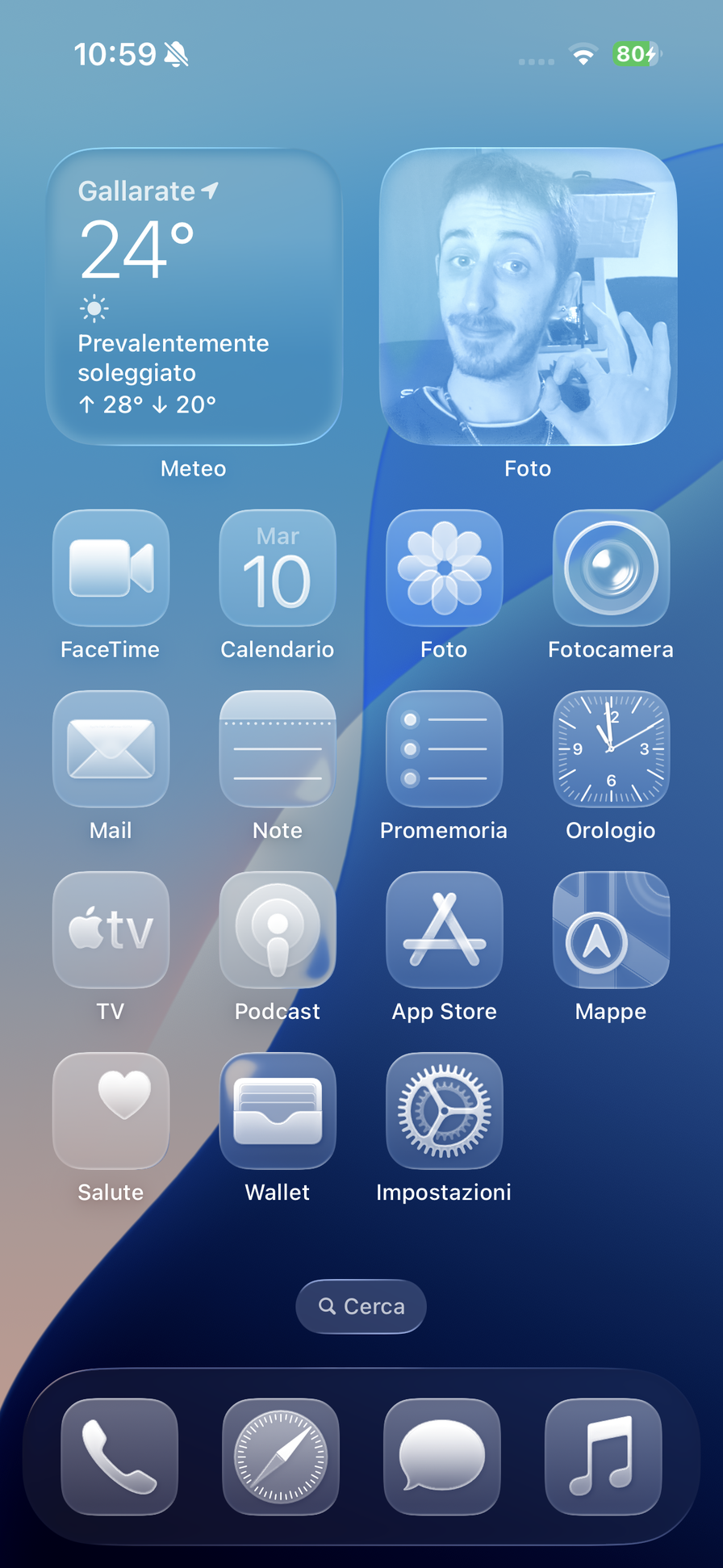The image size is (723, 1568).
Task: Launch the FaceTime app
Action: click(111, 568)
